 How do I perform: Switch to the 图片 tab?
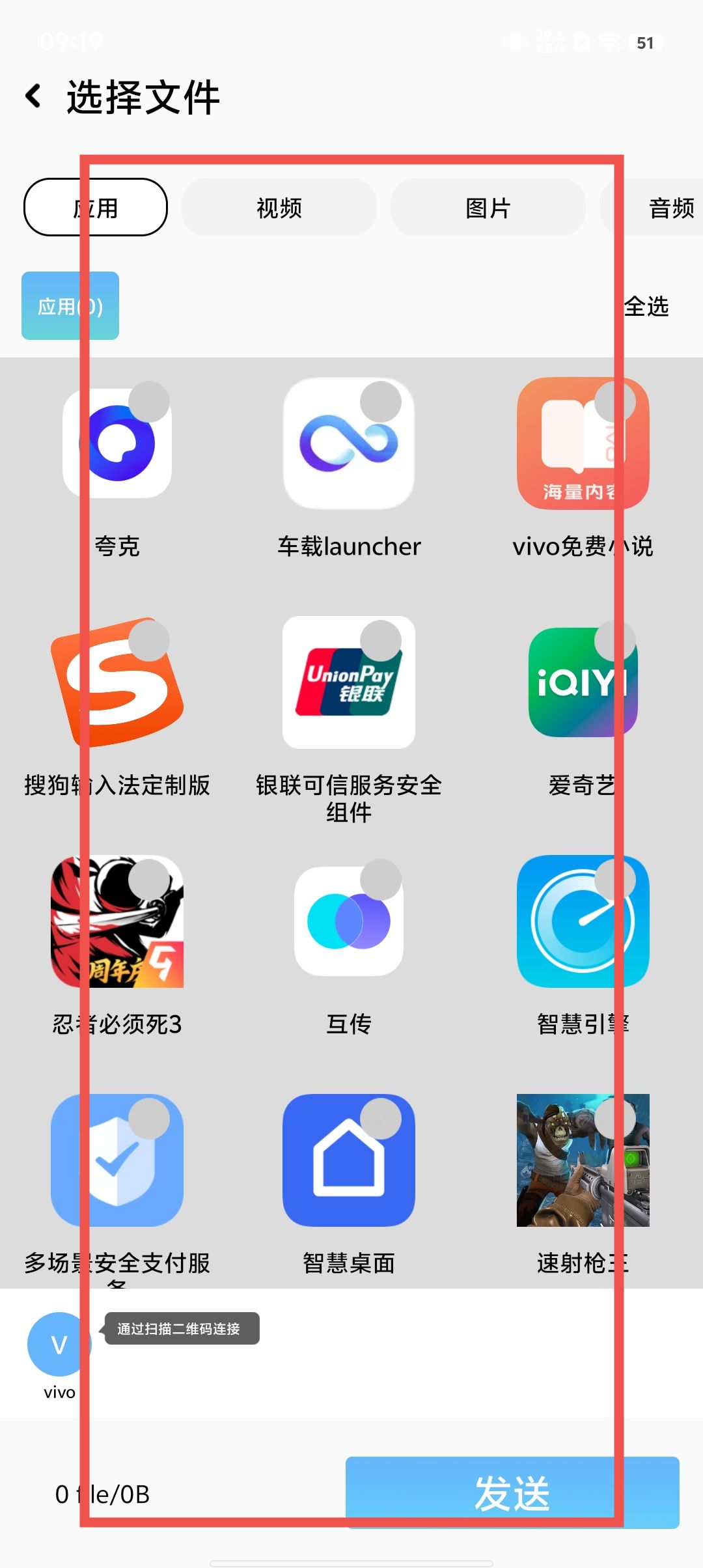tap(488, 208)
